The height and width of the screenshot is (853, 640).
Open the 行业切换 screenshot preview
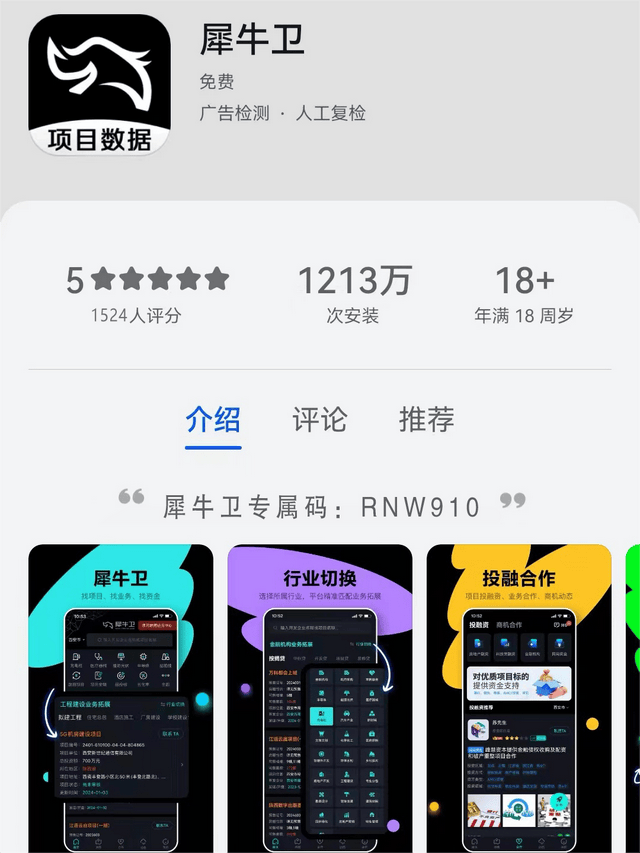tap(320, 697)
